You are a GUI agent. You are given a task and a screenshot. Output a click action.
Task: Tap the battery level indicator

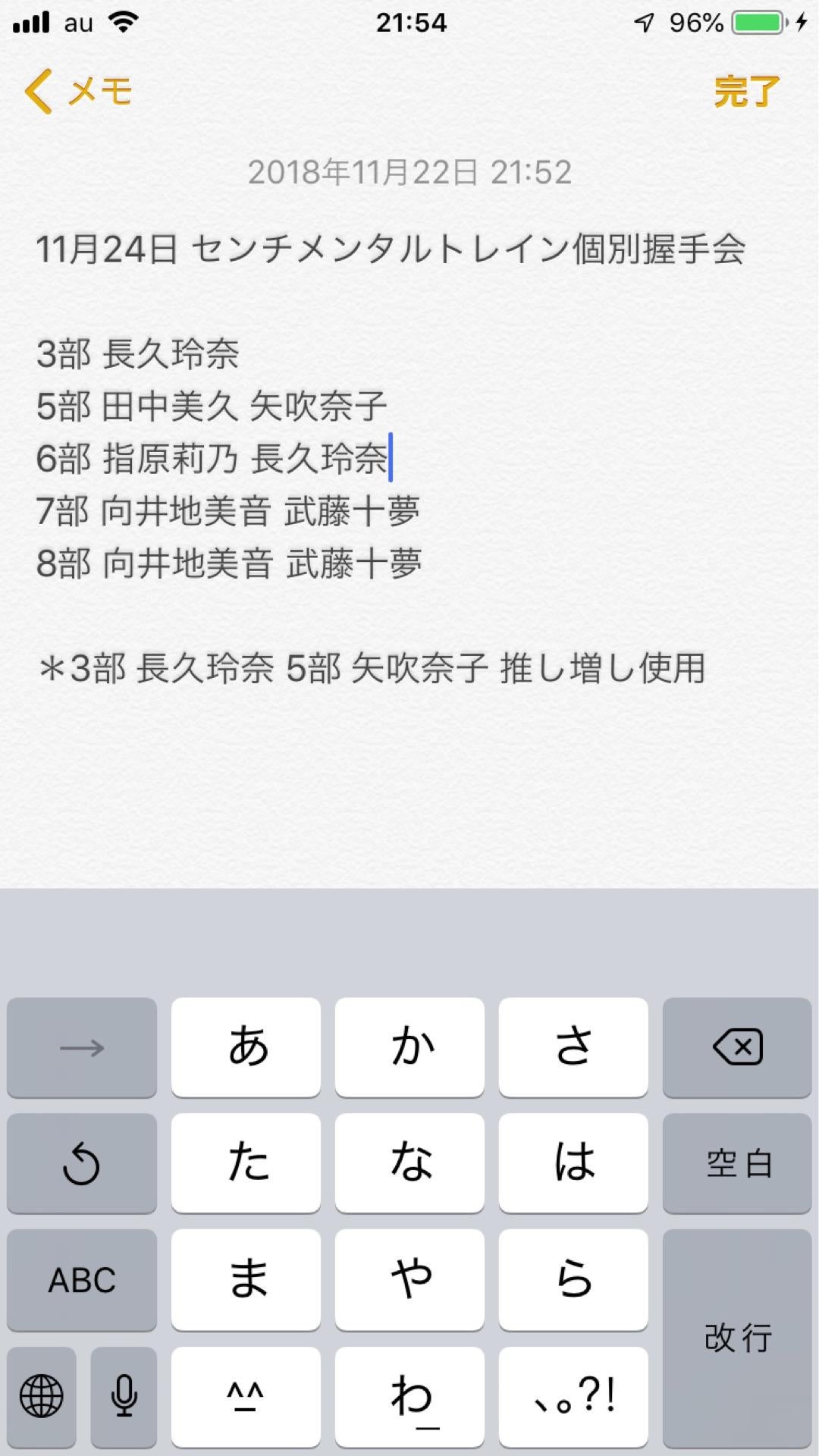coord(758,23)
